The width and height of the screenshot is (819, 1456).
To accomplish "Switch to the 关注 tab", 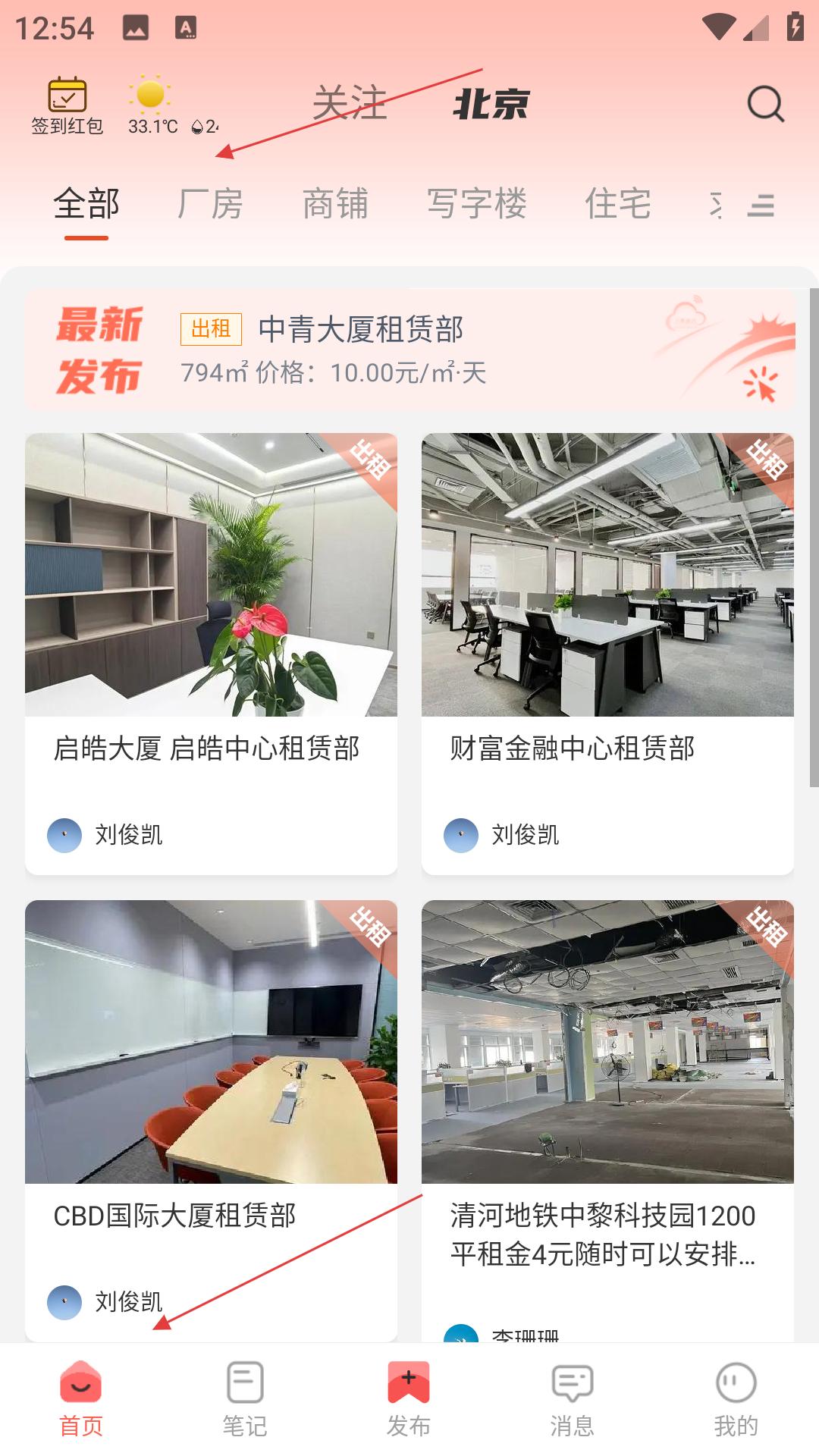I will [350, 103].
